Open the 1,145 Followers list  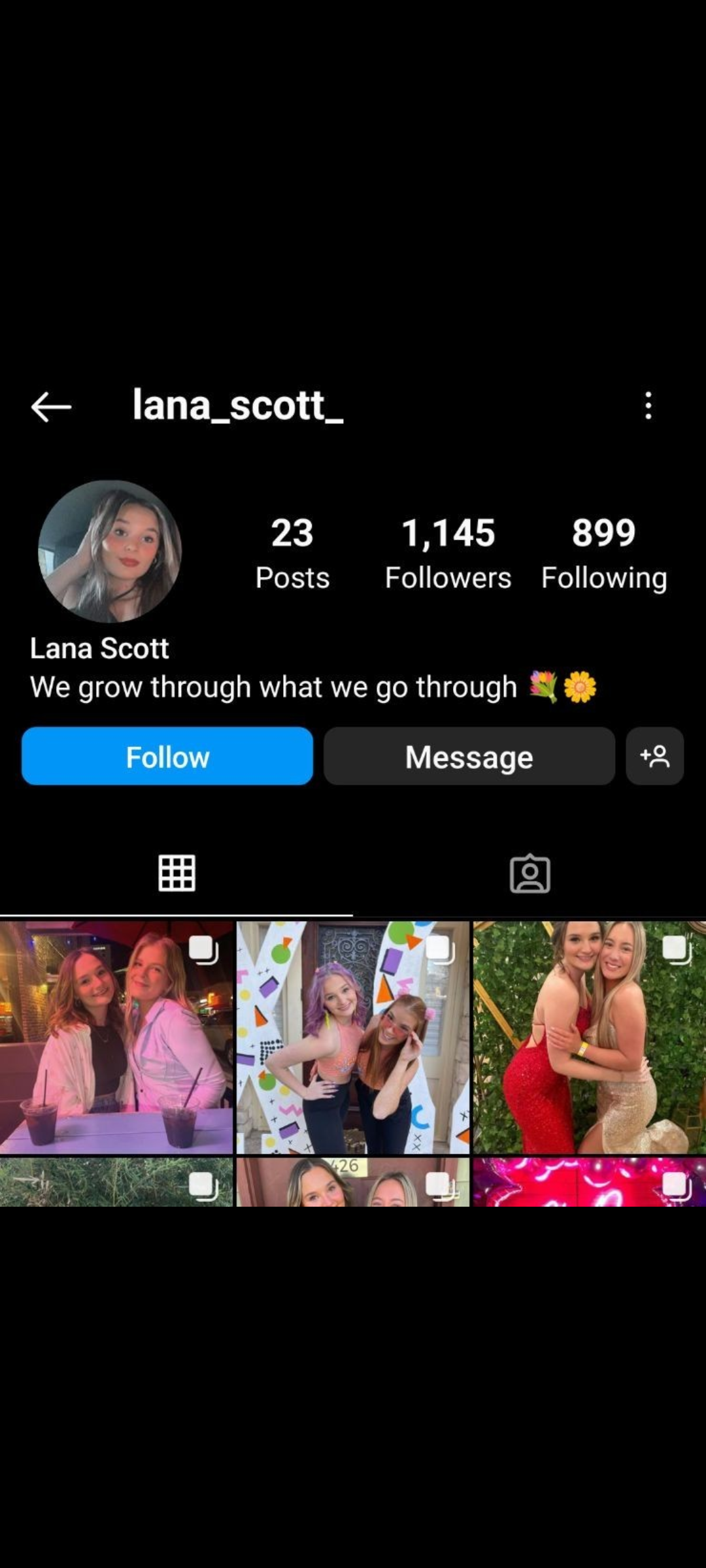[x=448, y=553]
